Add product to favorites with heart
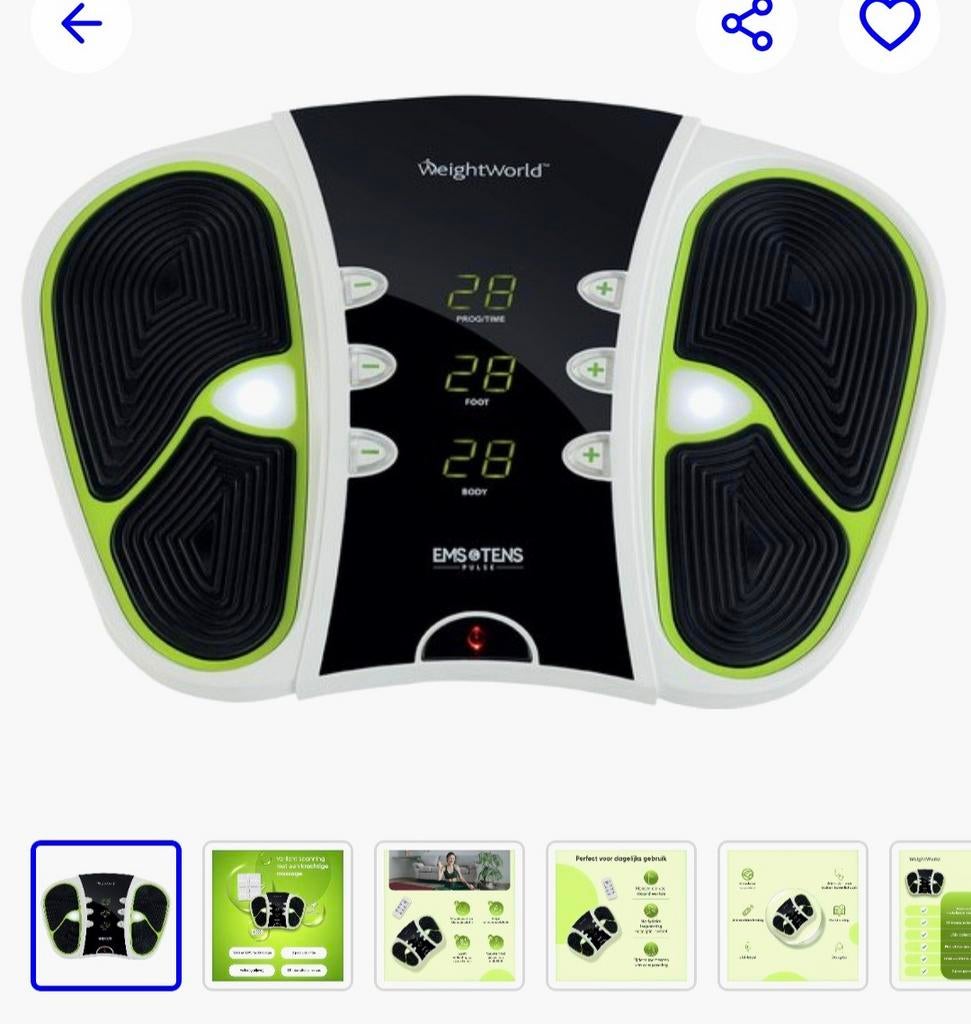 click(x=889, y=24)
